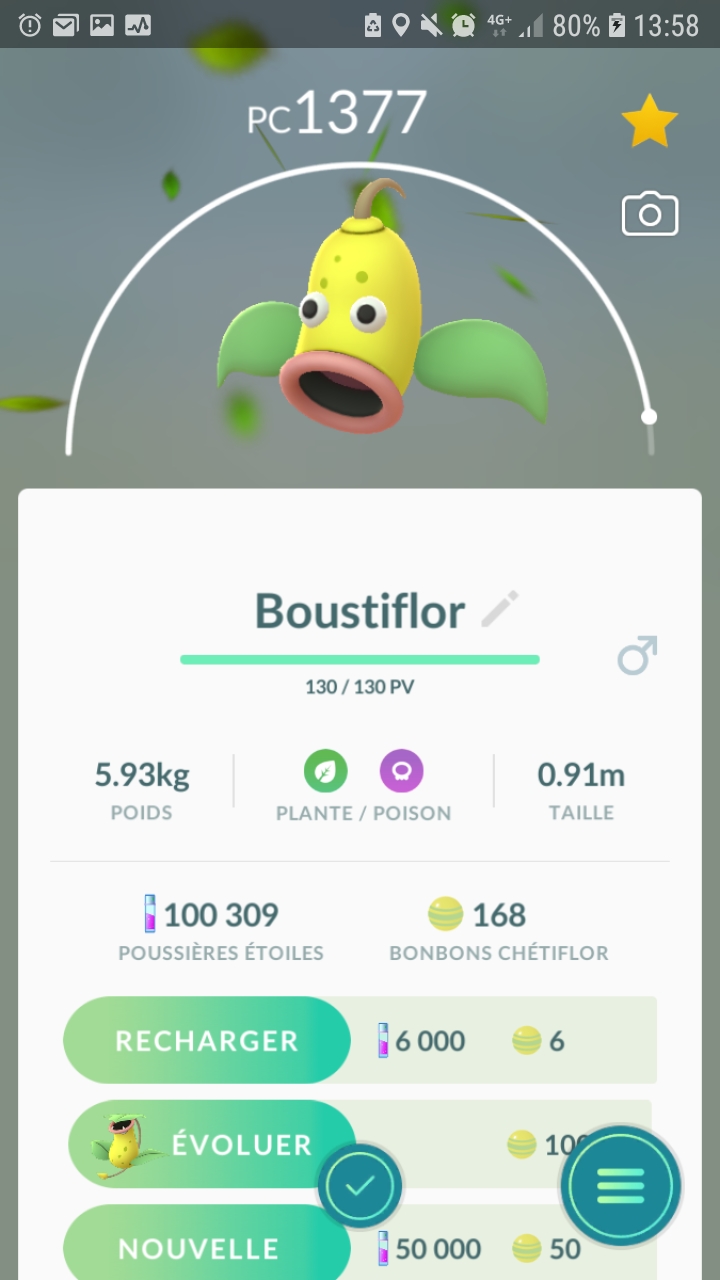Viewport: 720px width, 1280px height.
Task: Edit the Boustiflor nickname with pencil
Action: pyautogui.click(x=500, y=609)
